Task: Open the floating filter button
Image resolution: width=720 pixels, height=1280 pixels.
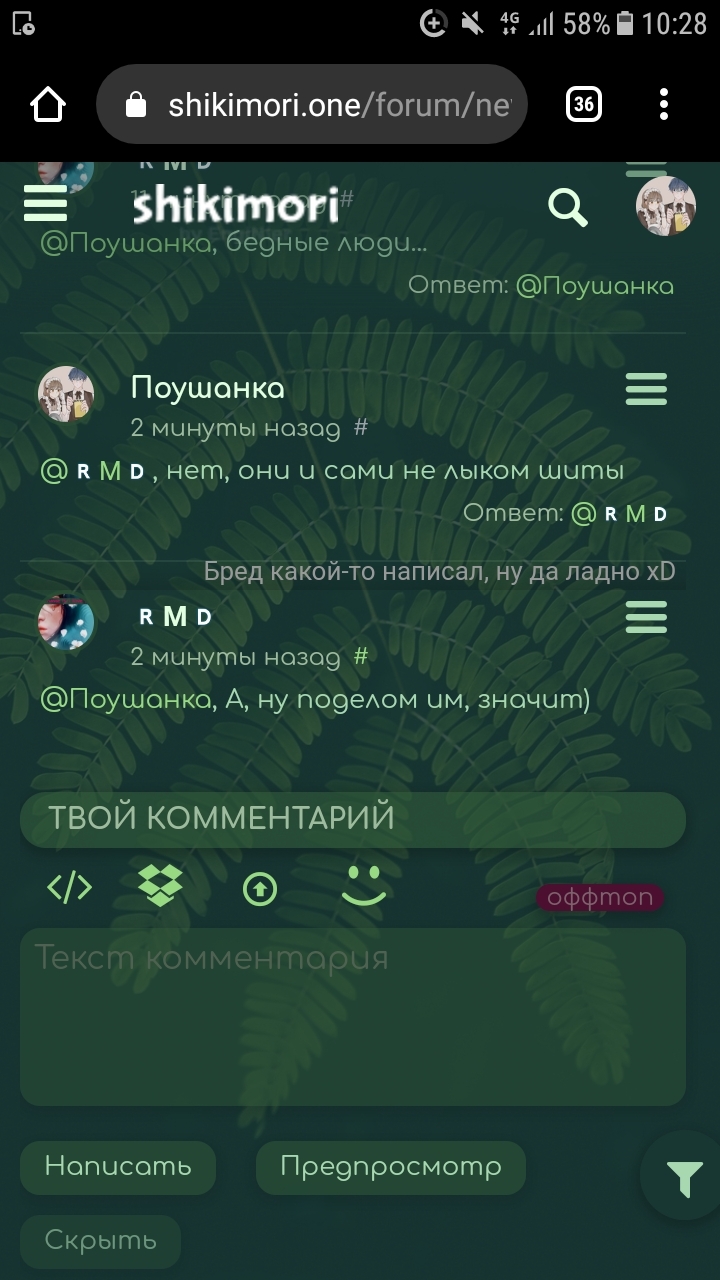Action: 685,1178
